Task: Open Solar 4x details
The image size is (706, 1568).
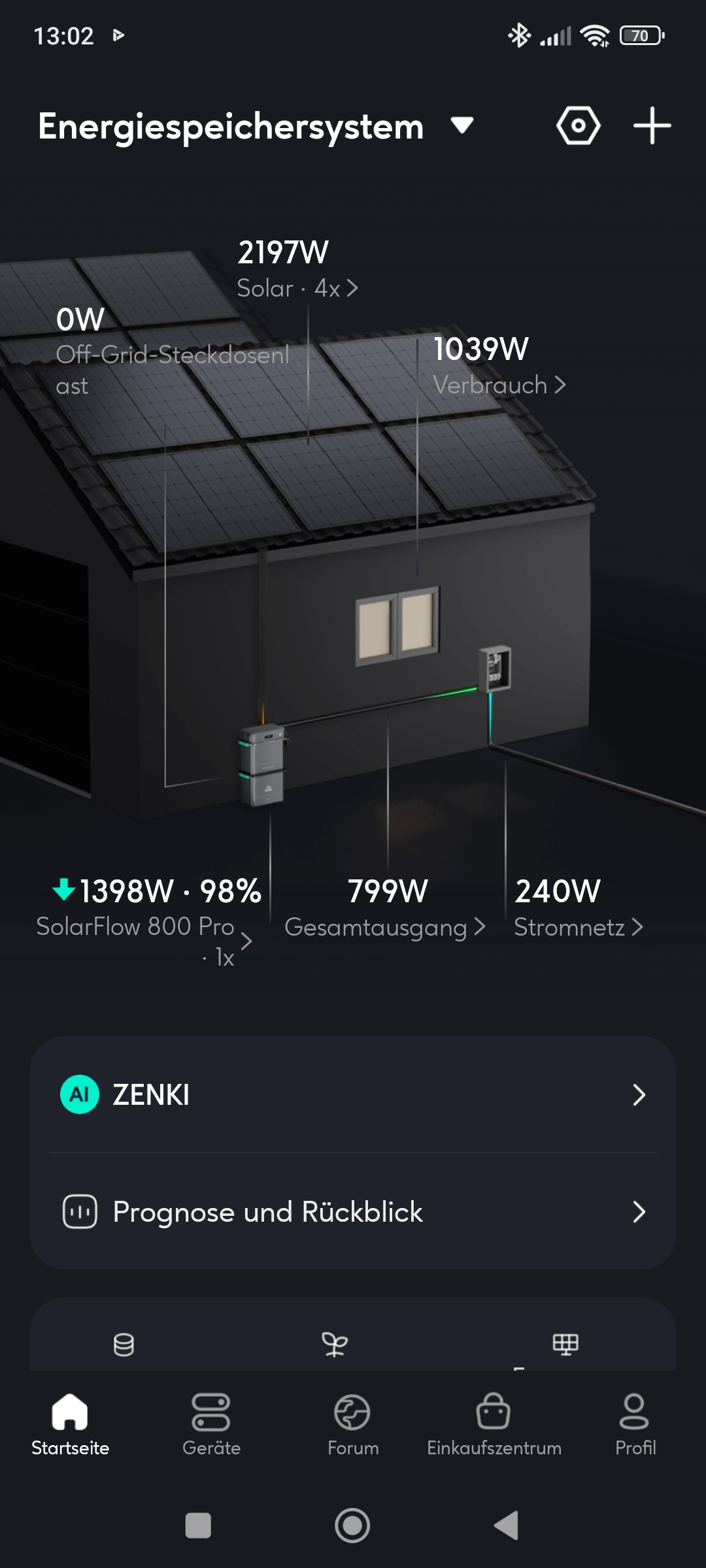Action: [297, 288]
